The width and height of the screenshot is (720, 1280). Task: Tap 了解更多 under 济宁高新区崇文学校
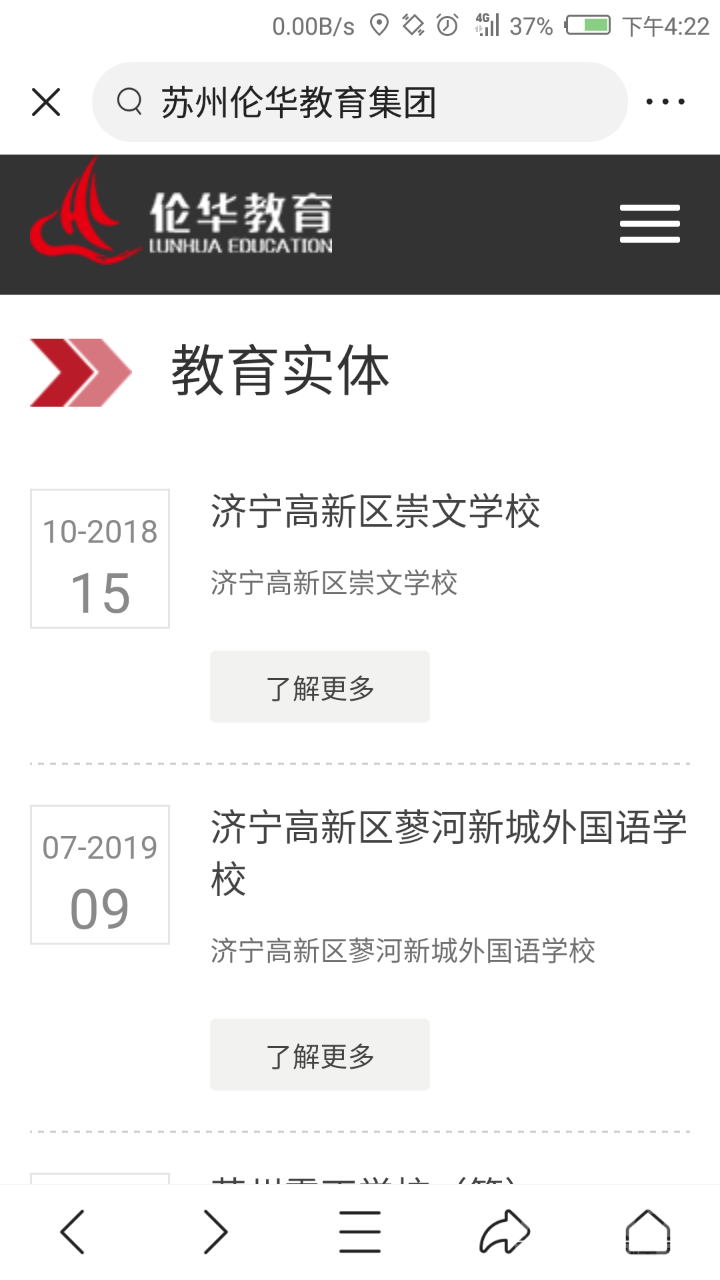click(x=320, y=688)
